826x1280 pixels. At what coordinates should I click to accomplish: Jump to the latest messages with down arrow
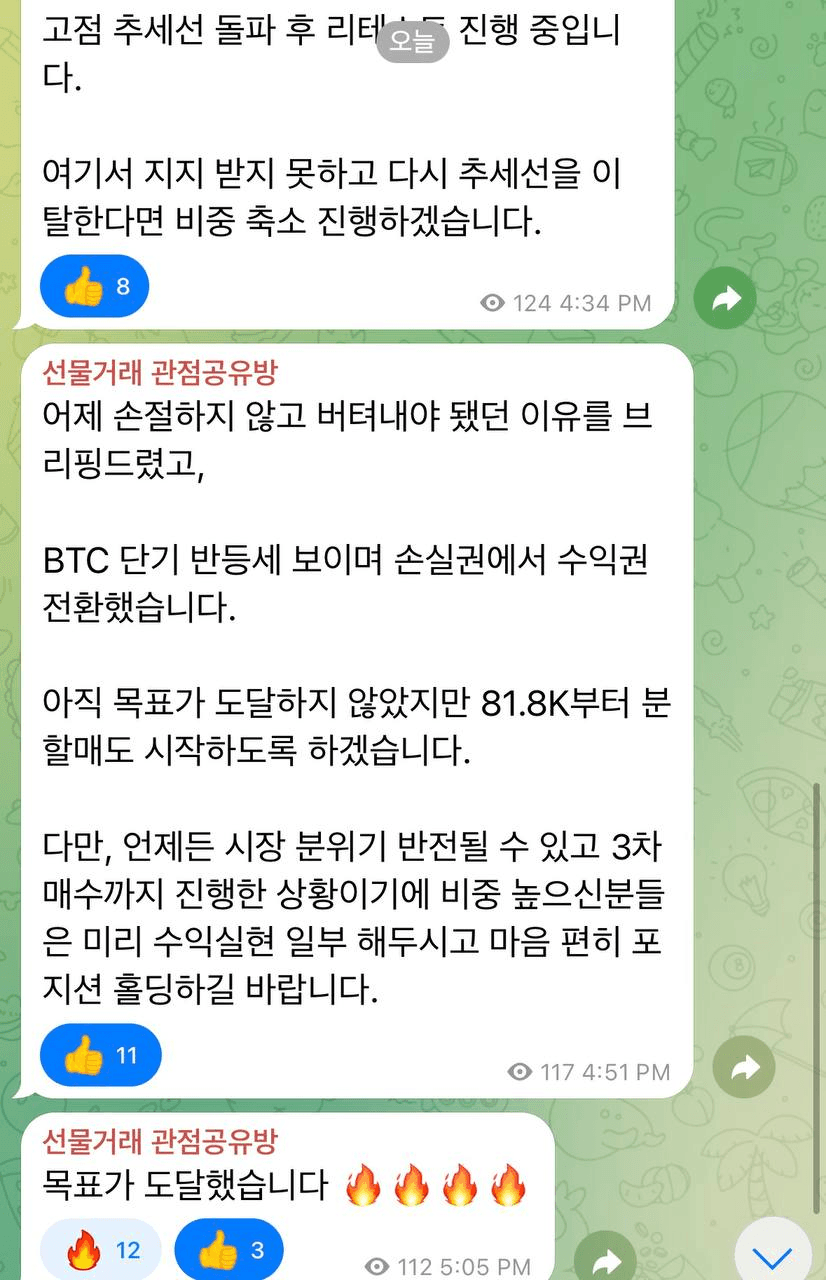(772, 1256)
